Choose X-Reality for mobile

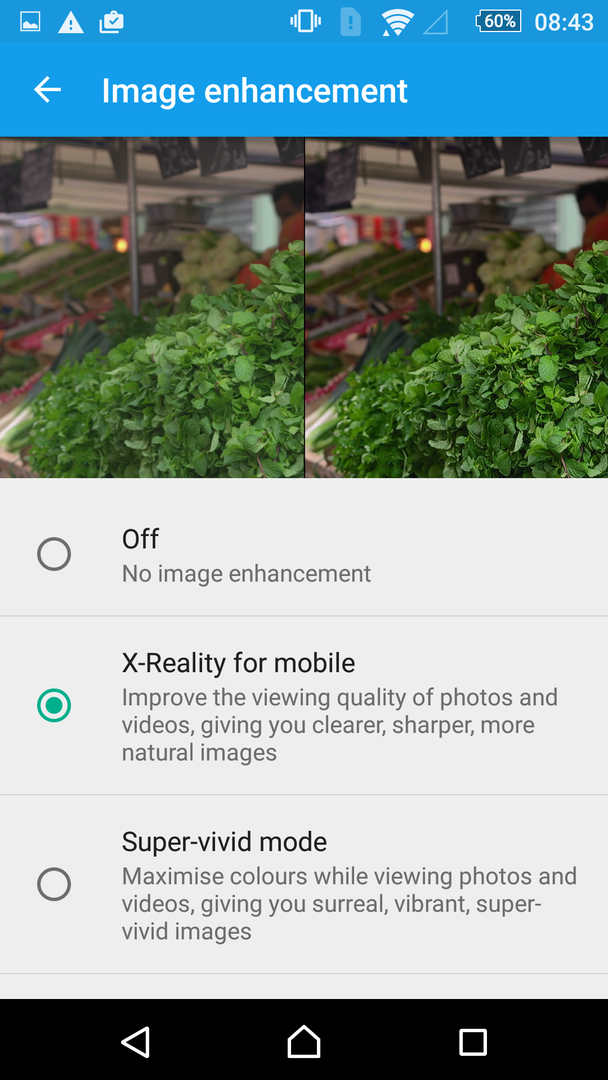(54, 705)
